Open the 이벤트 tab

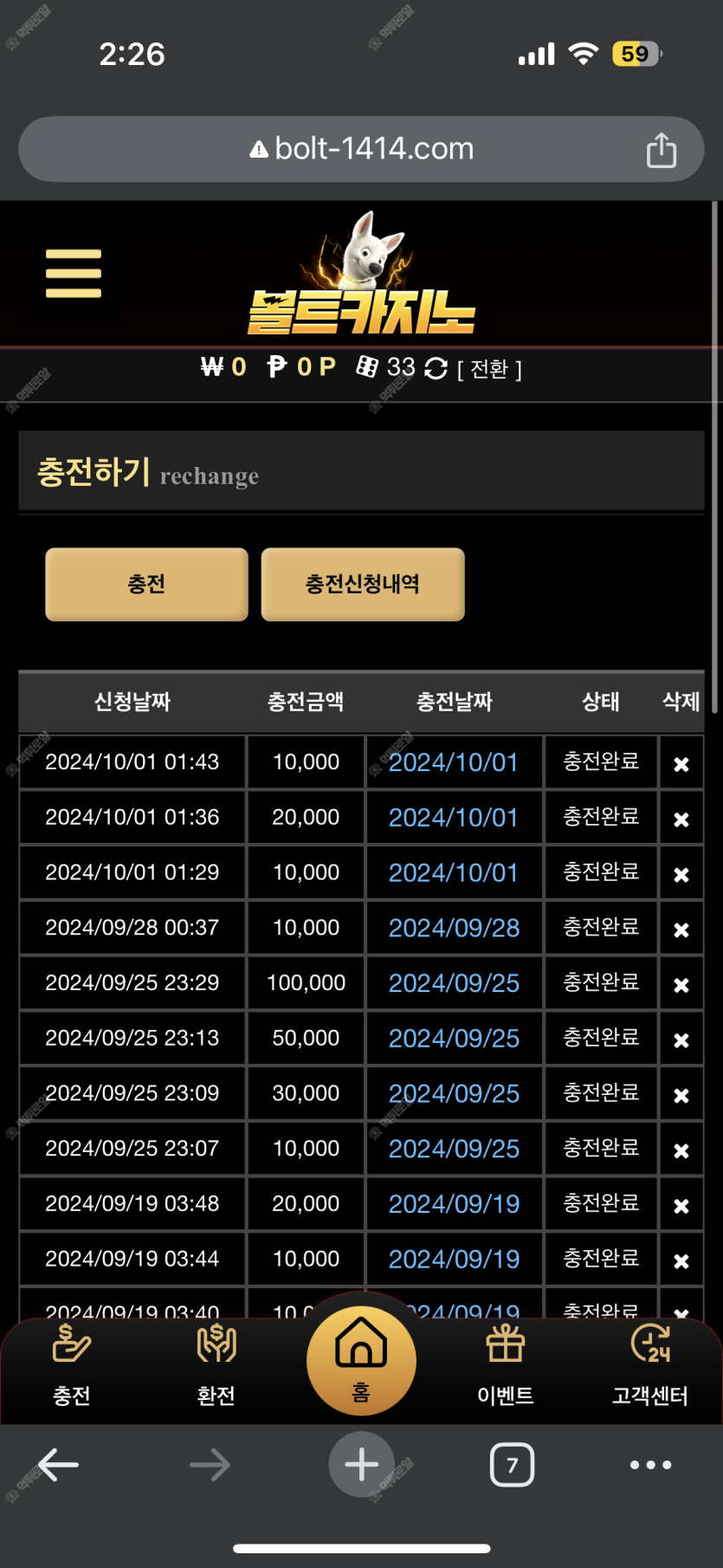click(x=506, y=1366)
